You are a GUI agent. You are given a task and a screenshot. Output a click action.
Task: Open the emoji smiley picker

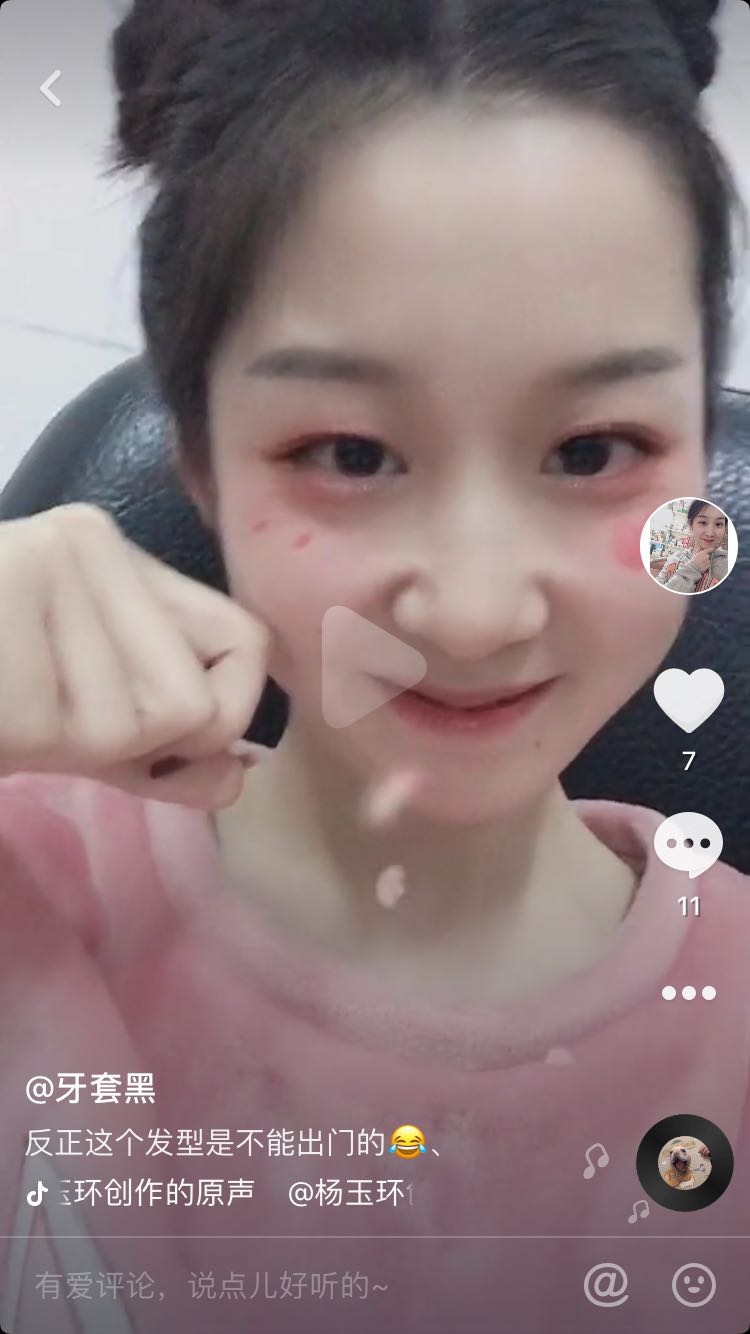click(693, 1284)
